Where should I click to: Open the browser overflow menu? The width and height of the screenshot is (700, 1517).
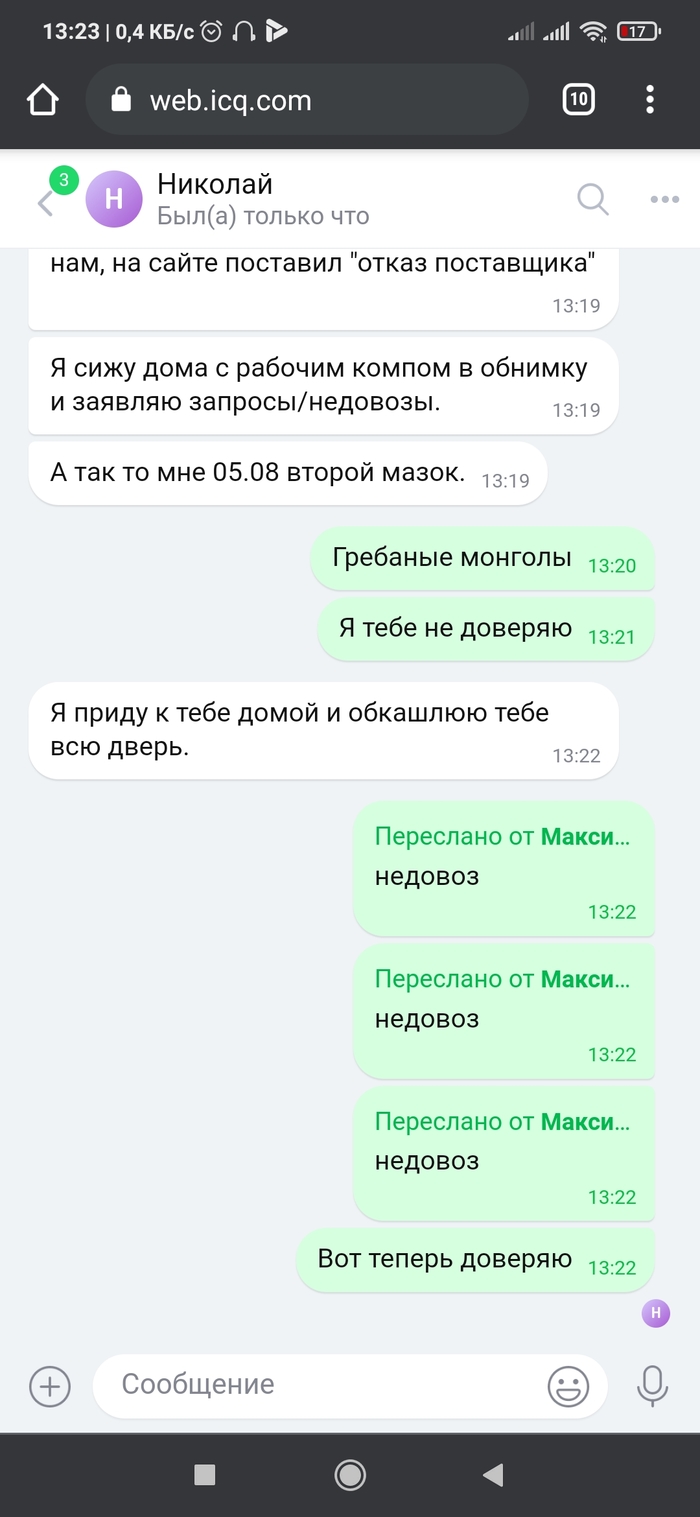coord(650,99)
